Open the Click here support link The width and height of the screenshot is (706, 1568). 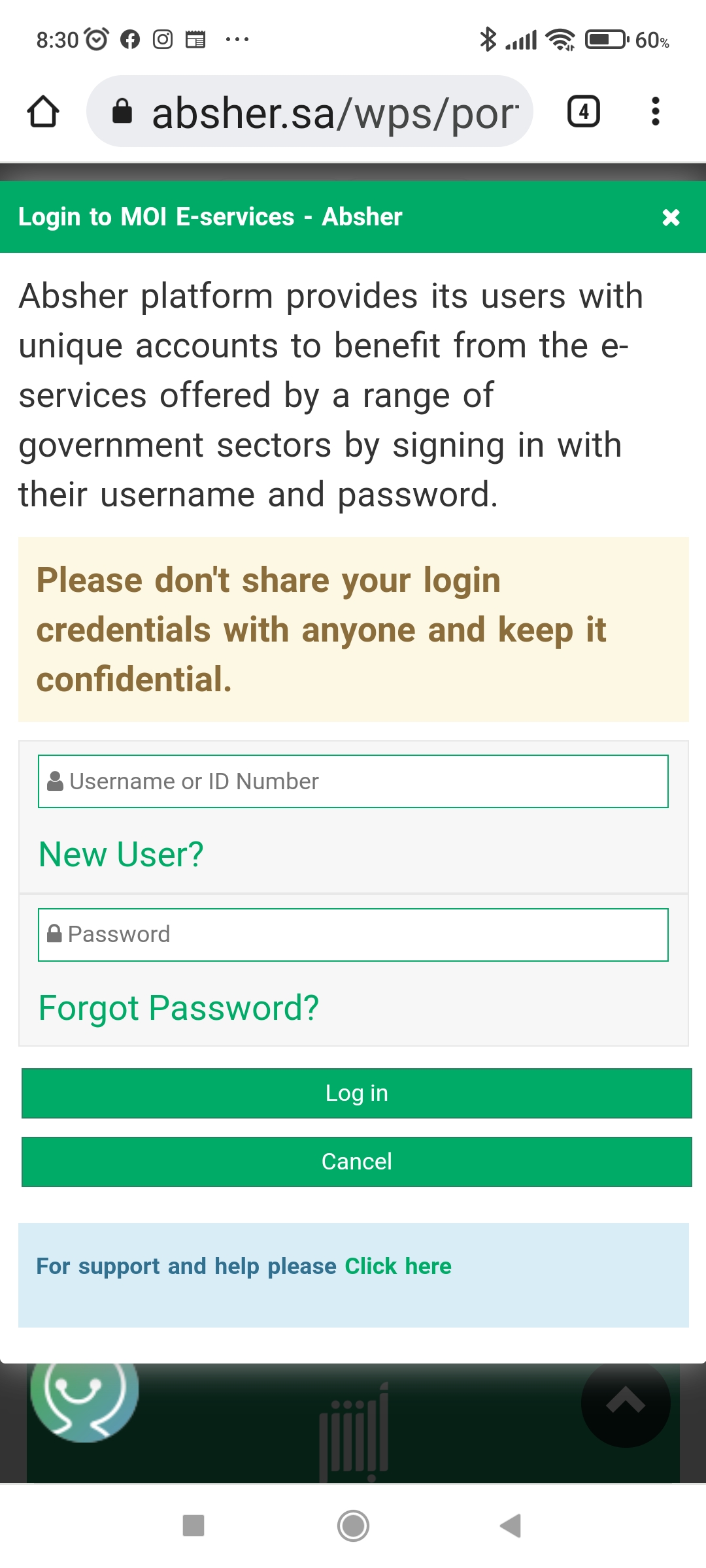(x=398, y=1266)
